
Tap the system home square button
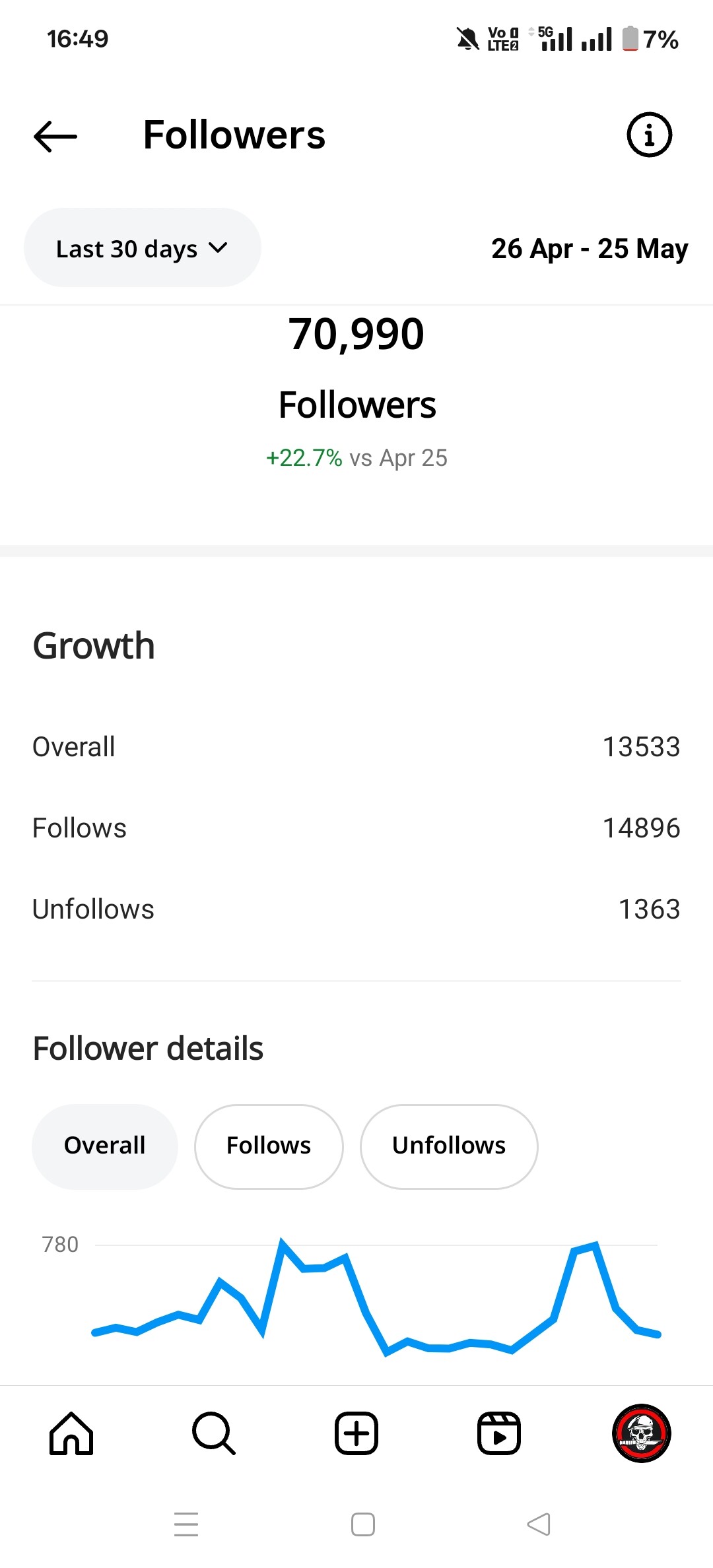pos(363,1524)
